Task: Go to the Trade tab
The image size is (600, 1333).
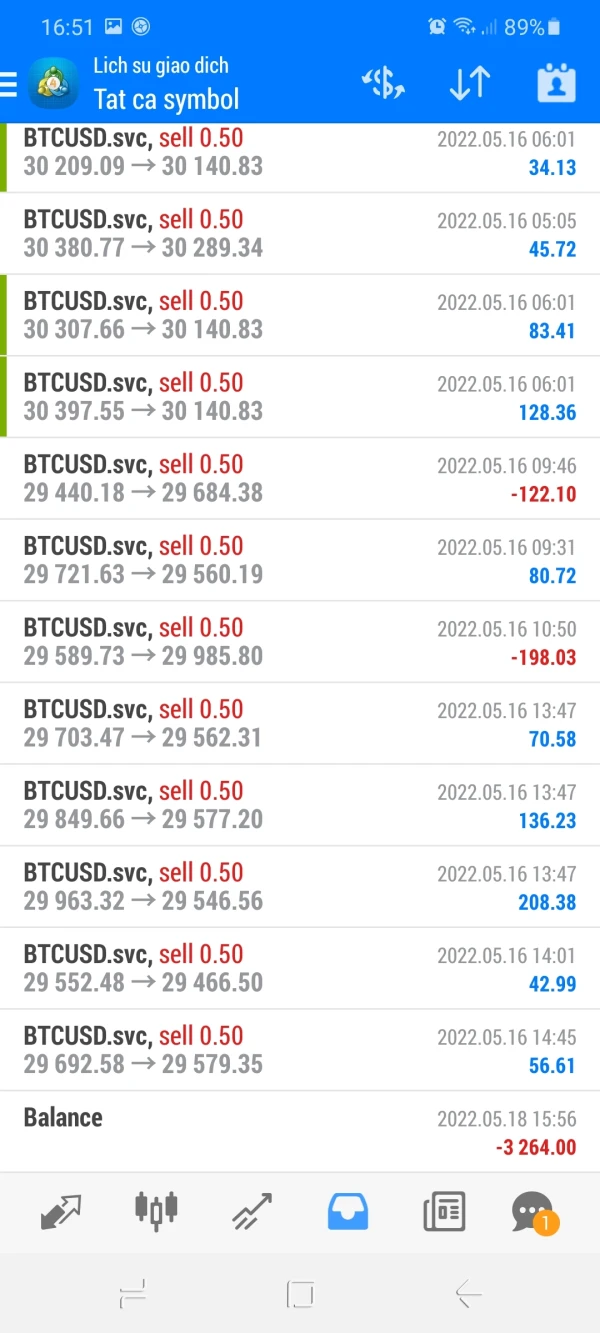Action: 252,1212
